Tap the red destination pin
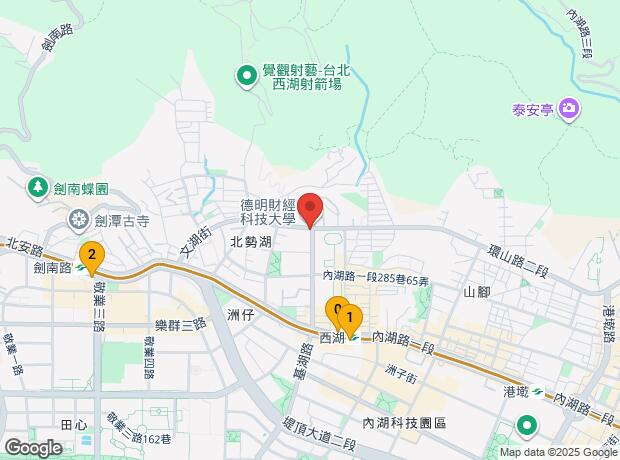This screenshot has height=460, width=620. click(x=310, y=210)
